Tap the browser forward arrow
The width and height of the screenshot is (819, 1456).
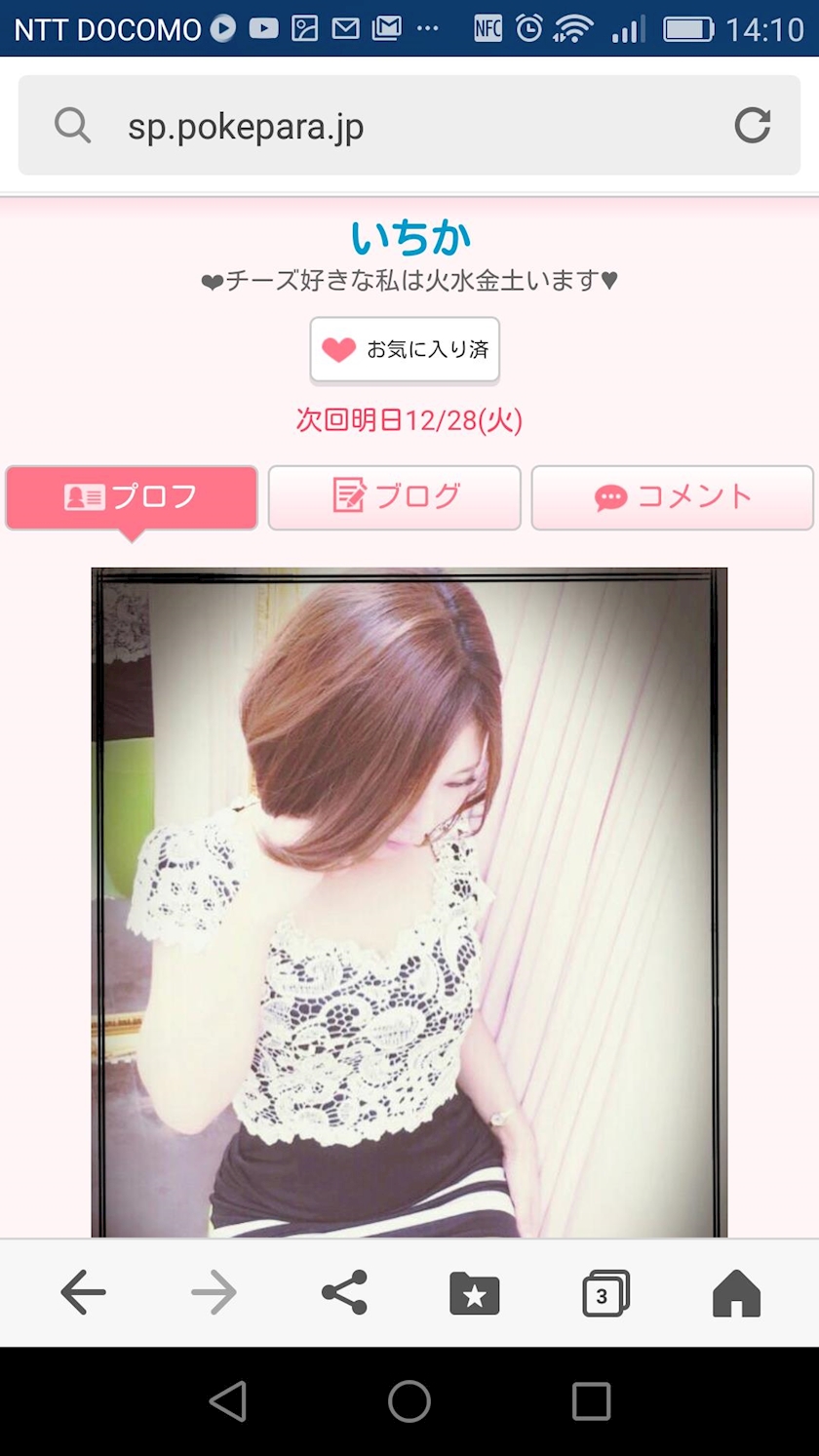(x=214, y=1293)
